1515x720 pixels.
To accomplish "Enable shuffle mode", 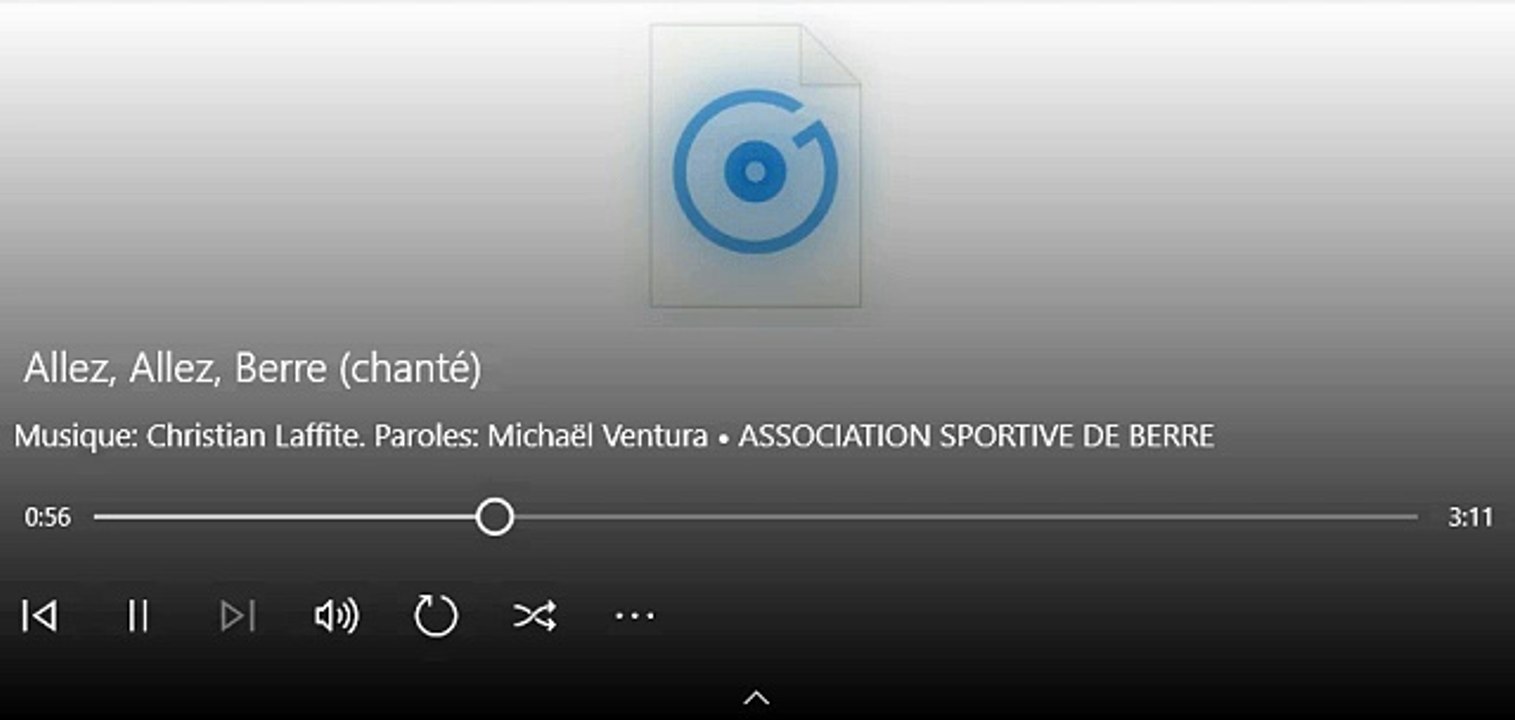I will tap(535, 616).
